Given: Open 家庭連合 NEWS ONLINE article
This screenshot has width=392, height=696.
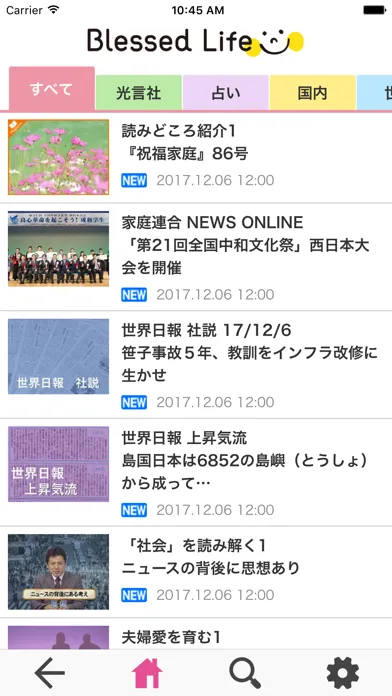Looking at the screenshot, I should coord(196,257).
